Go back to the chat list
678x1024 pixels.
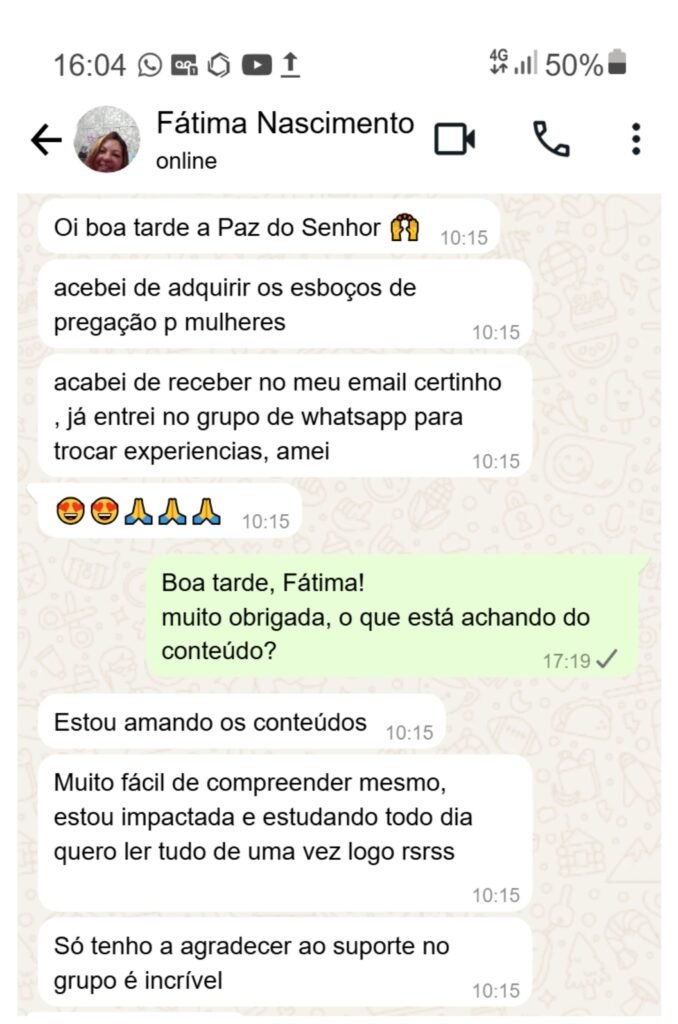point(46,140)
